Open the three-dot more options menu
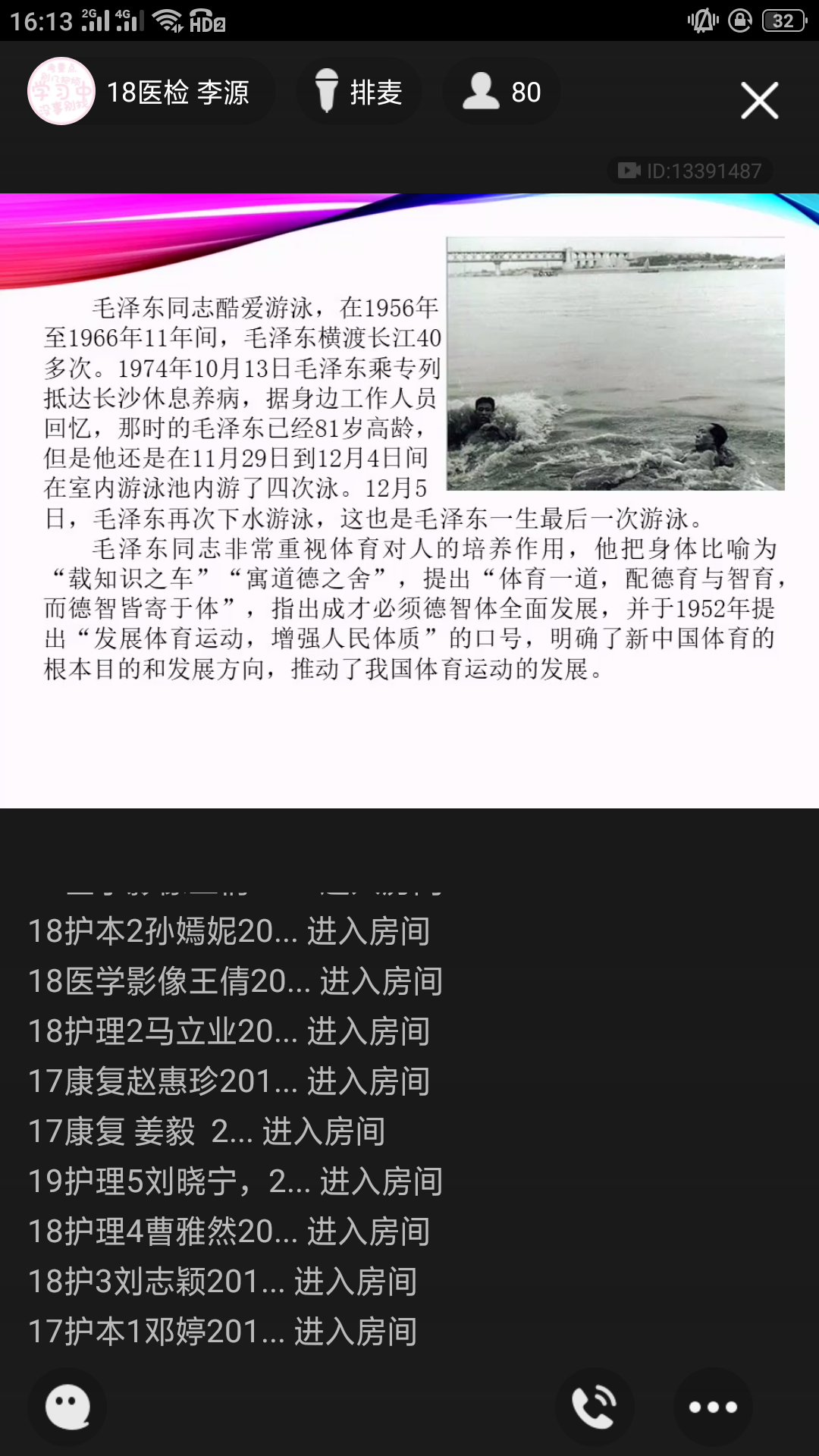This screenshot has height=1456, width=819. coord(712,1407)
